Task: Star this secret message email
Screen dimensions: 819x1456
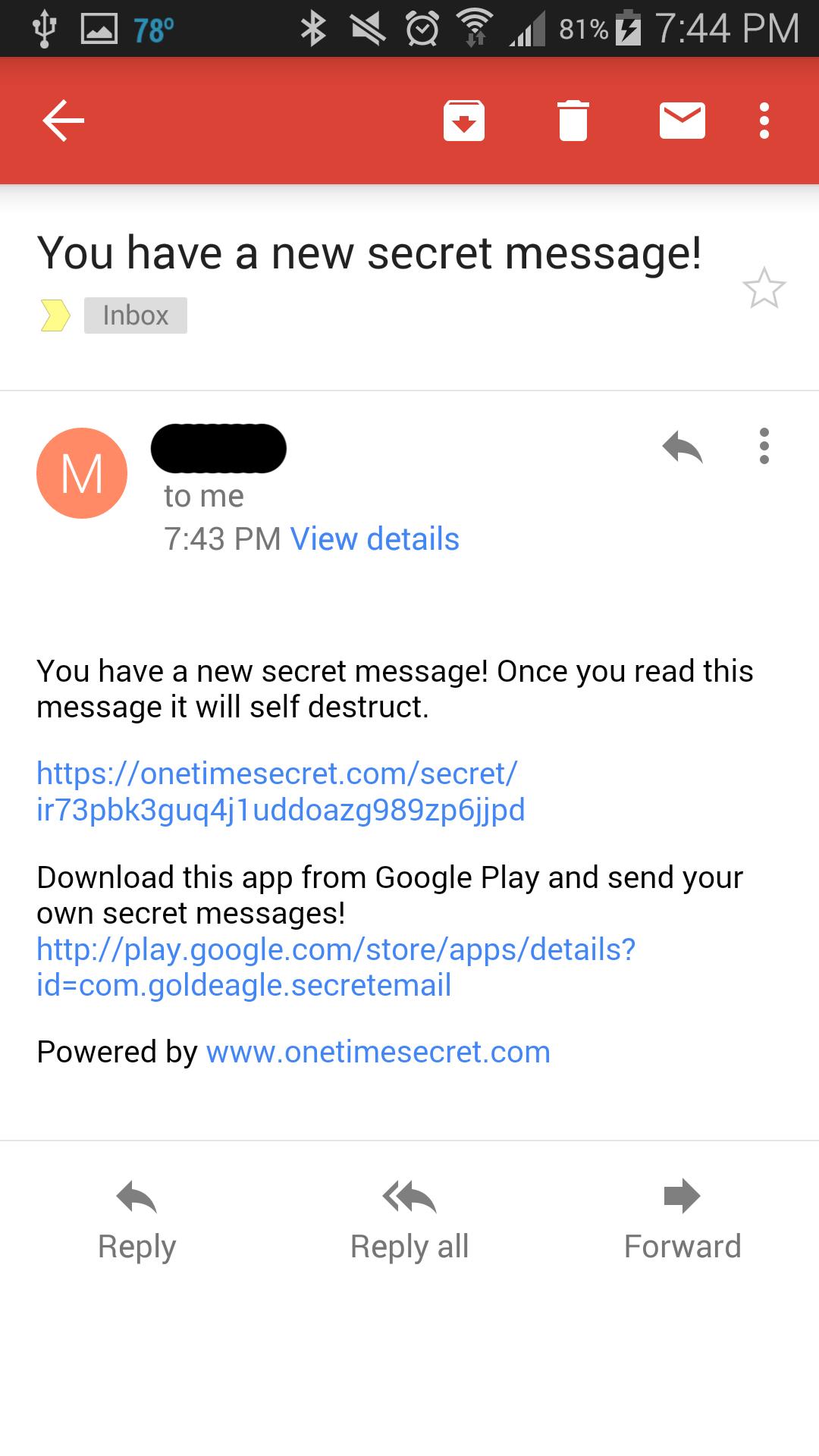Action: tap(764, 288)
